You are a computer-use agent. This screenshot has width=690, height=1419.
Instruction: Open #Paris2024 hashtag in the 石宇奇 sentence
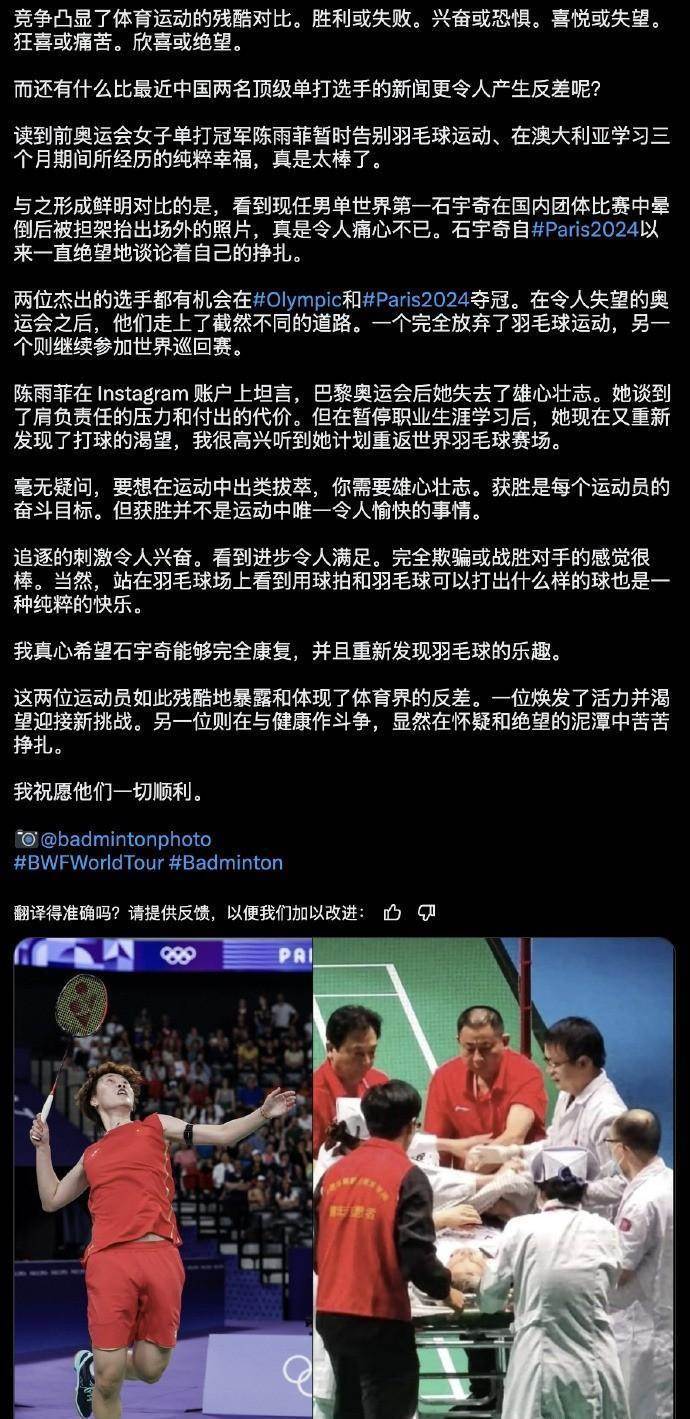click(x=583, y=231)
